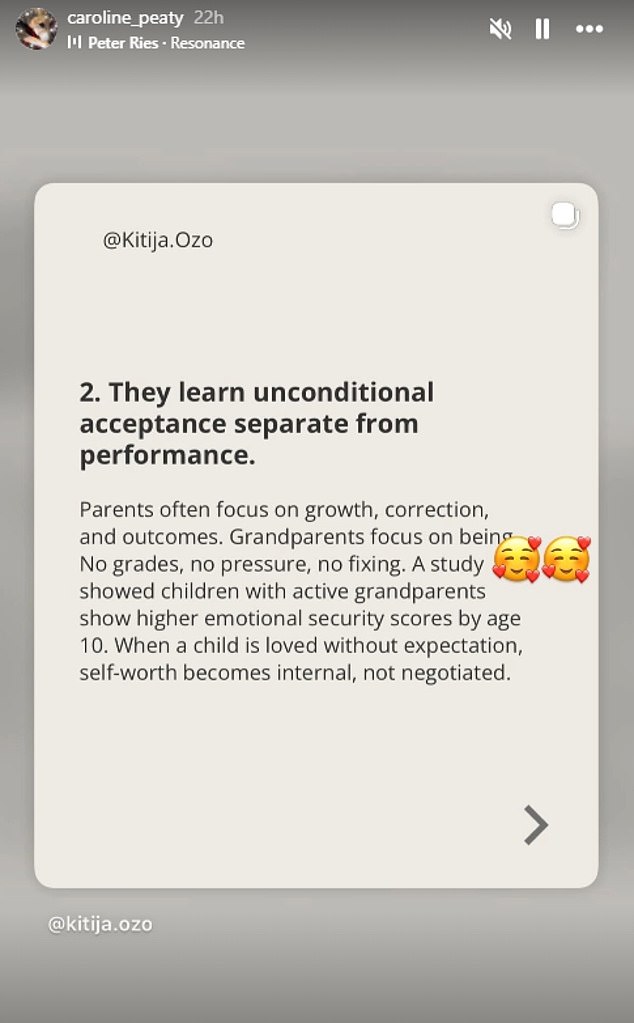
Task: Unmute the story audio
Action: point(500,30)
